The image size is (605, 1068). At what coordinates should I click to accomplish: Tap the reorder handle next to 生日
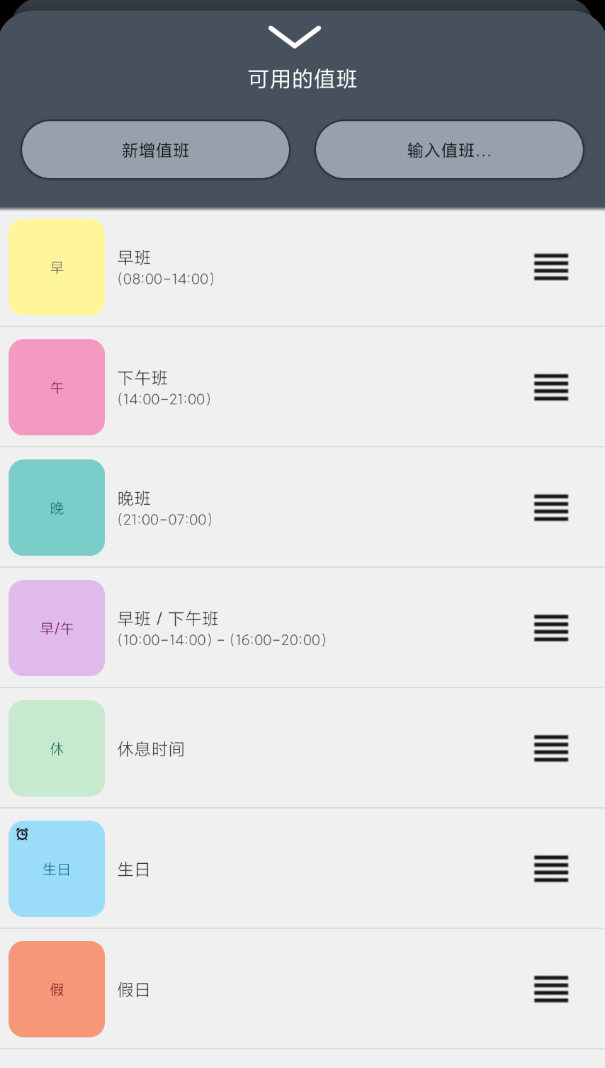[x=551, y=869]
